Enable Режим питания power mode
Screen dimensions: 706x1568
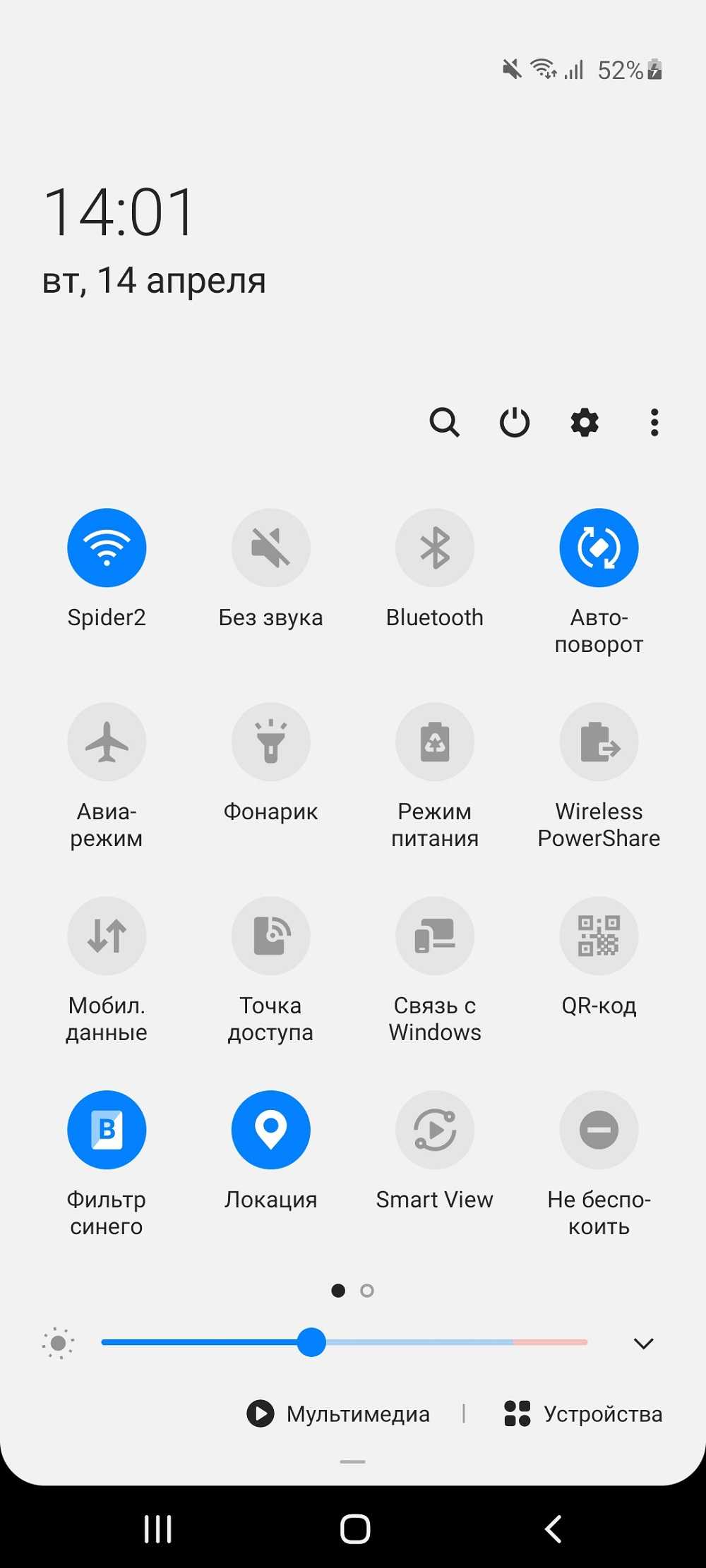point(435,742)
